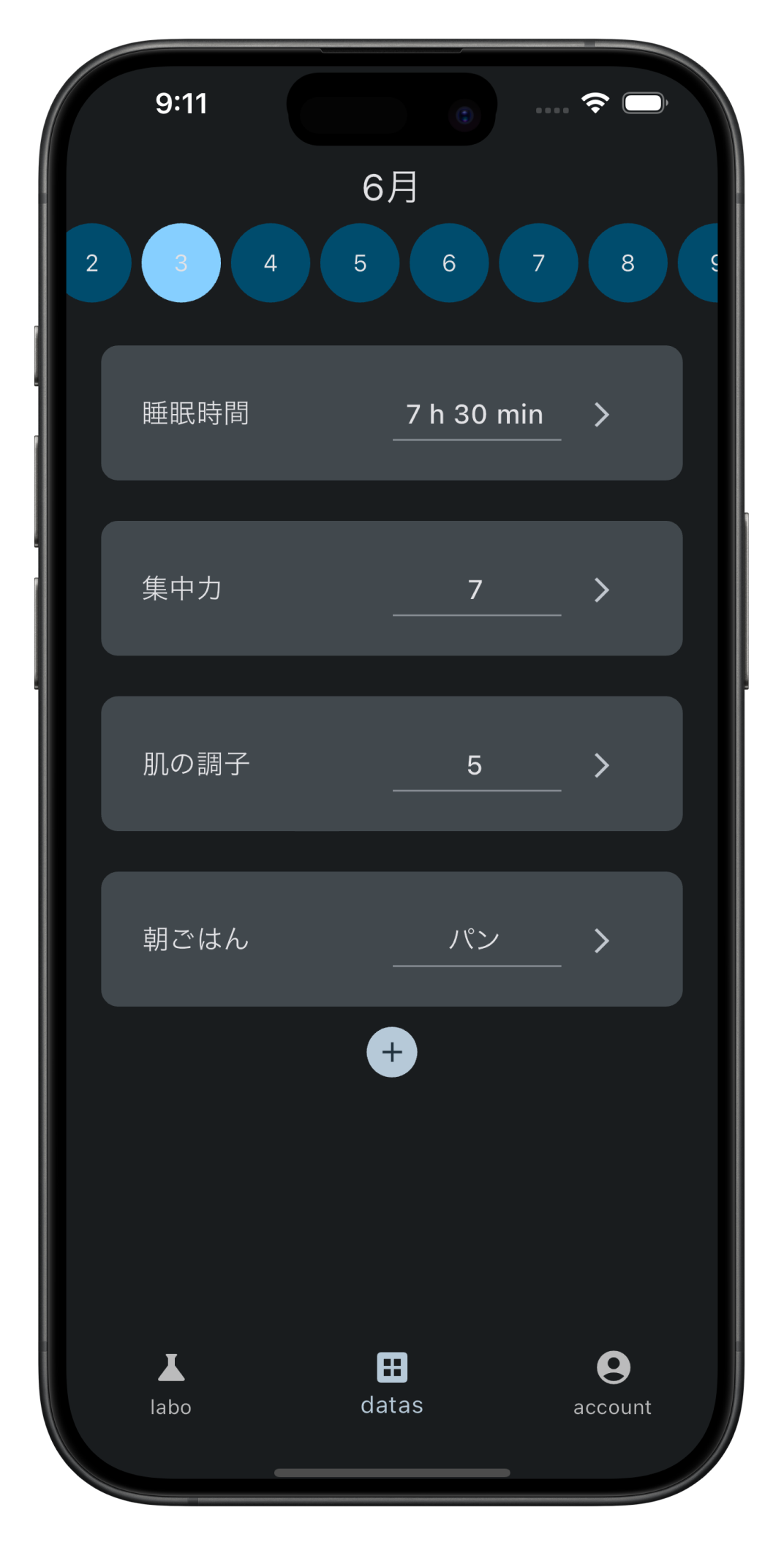The image size is (784, 1545).
Task: Add a new data item with plus
Action: [x=392, y=1052]
